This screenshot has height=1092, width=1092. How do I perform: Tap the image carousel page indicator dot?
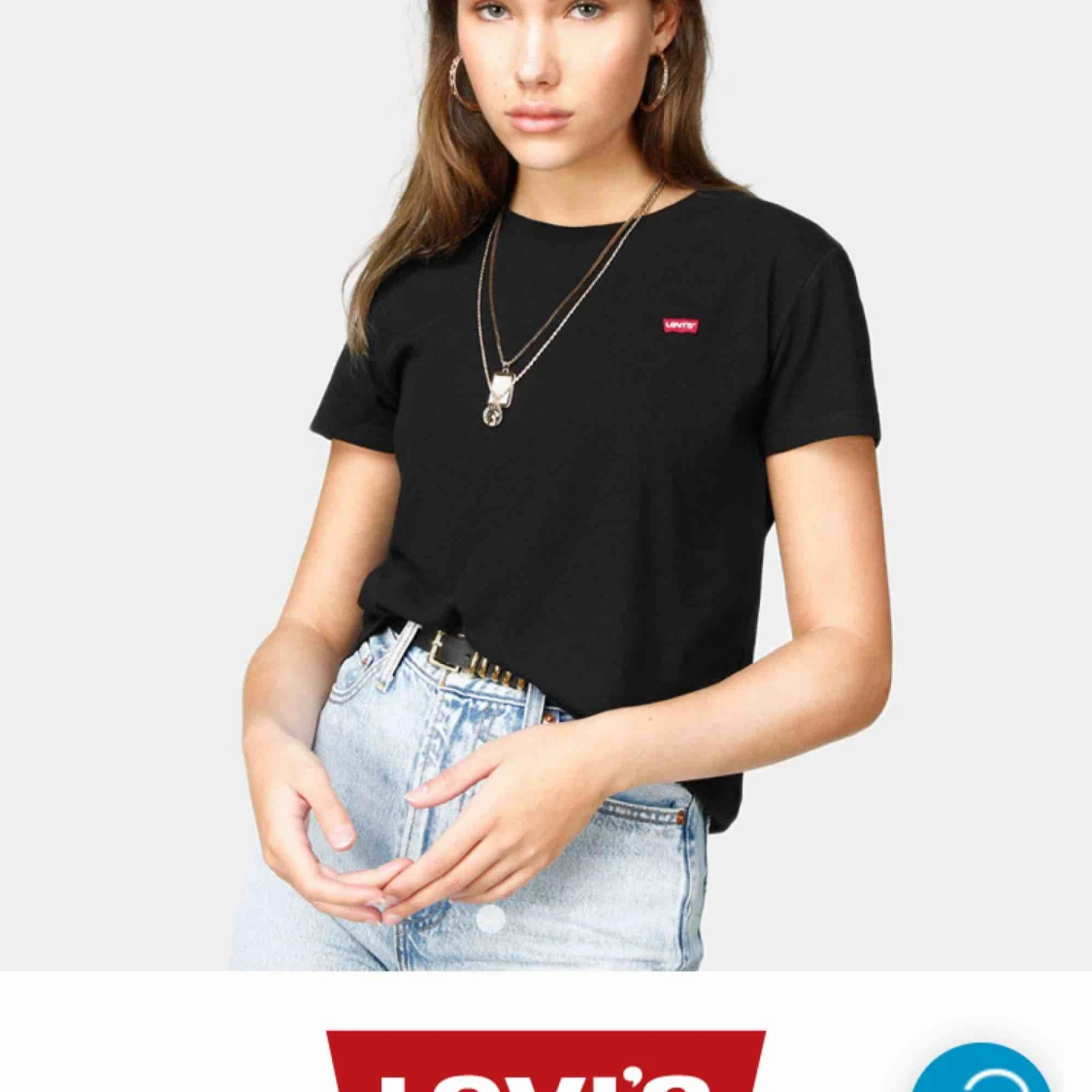point(491,918)
